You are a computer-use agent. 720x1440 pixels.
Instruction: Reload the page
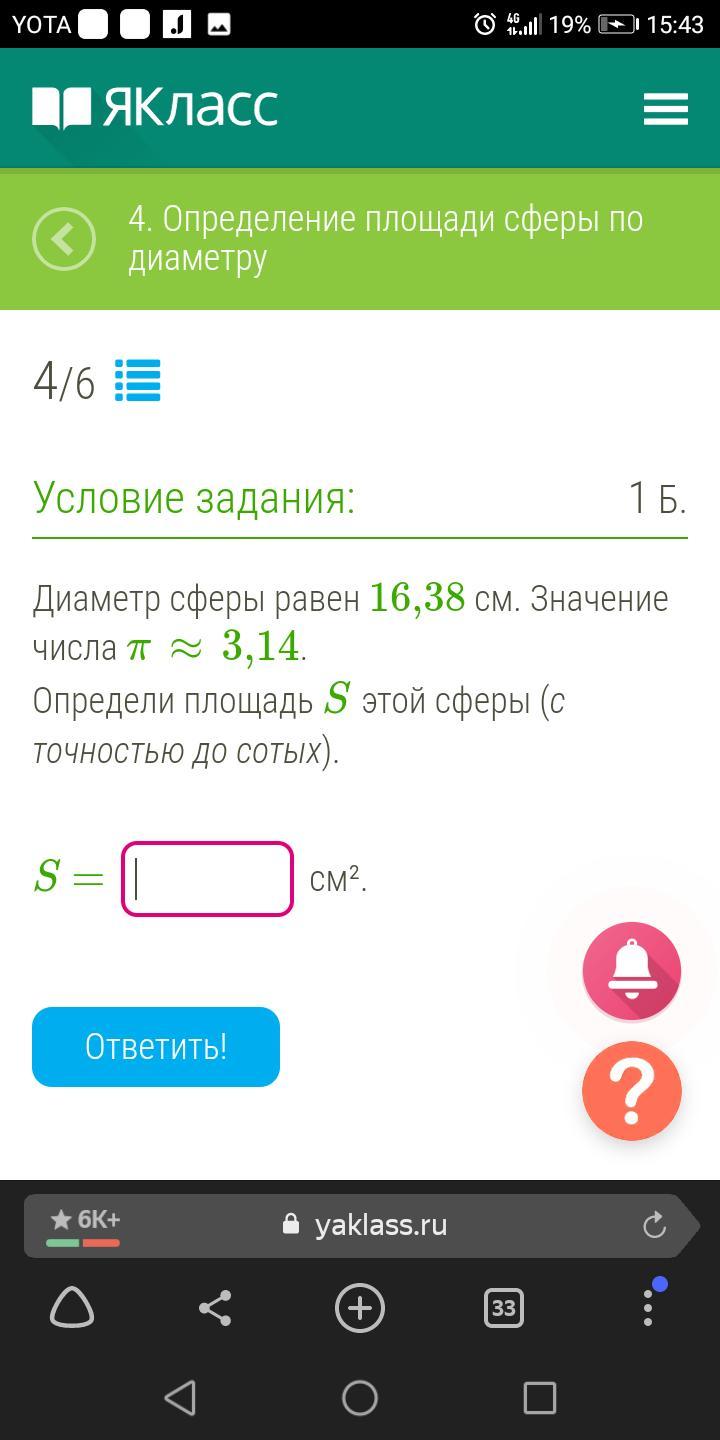654,1225
